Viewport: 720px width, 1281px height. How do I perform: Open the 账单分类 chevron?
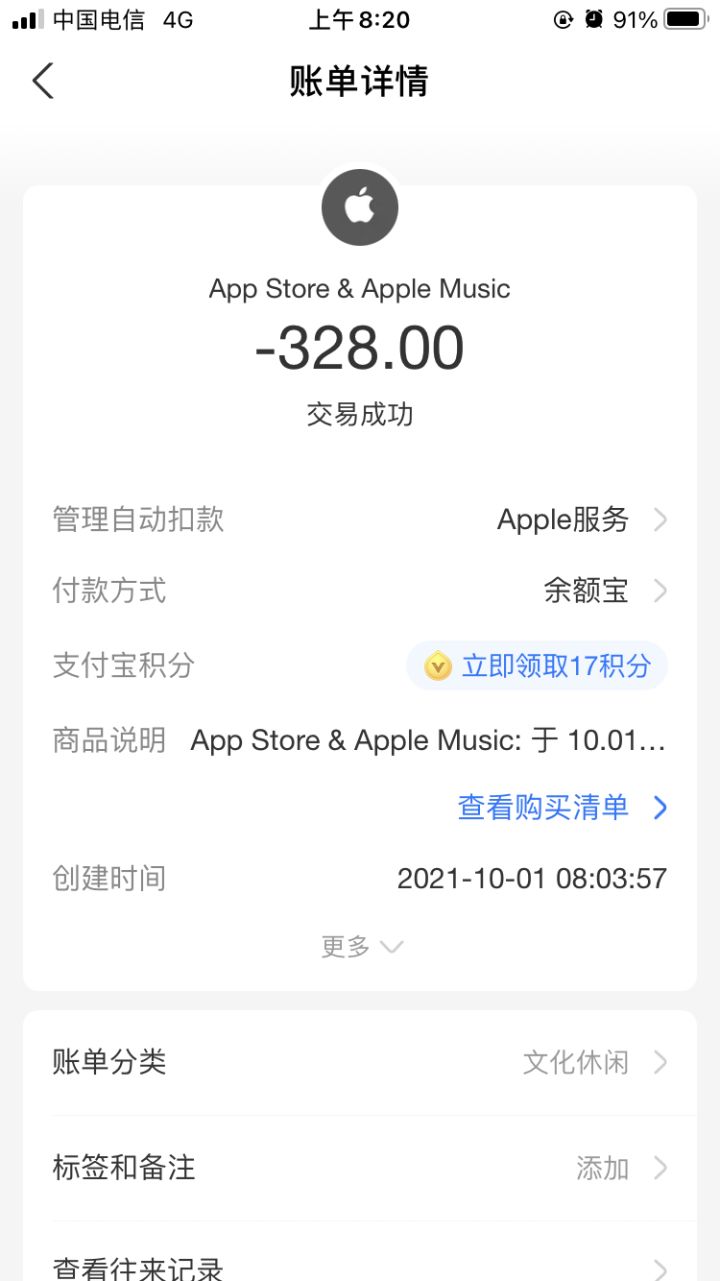pyautogui.click(x=660, y=1063)
